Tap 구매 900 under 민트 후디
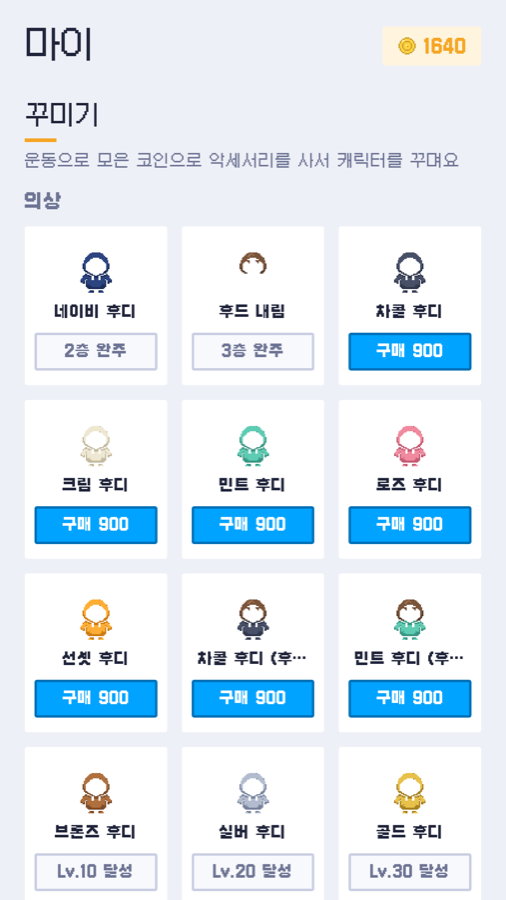The image size is (506, 900). pyautogui.click(x=253, y=525)
